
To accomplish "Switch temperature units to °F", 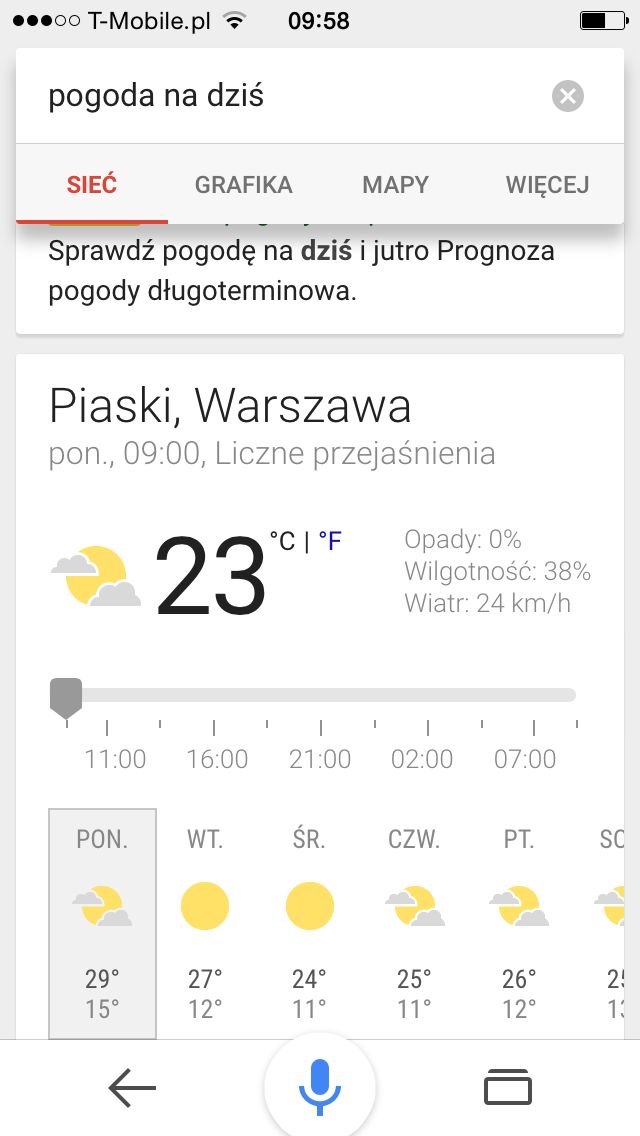I will click(330, 540).
